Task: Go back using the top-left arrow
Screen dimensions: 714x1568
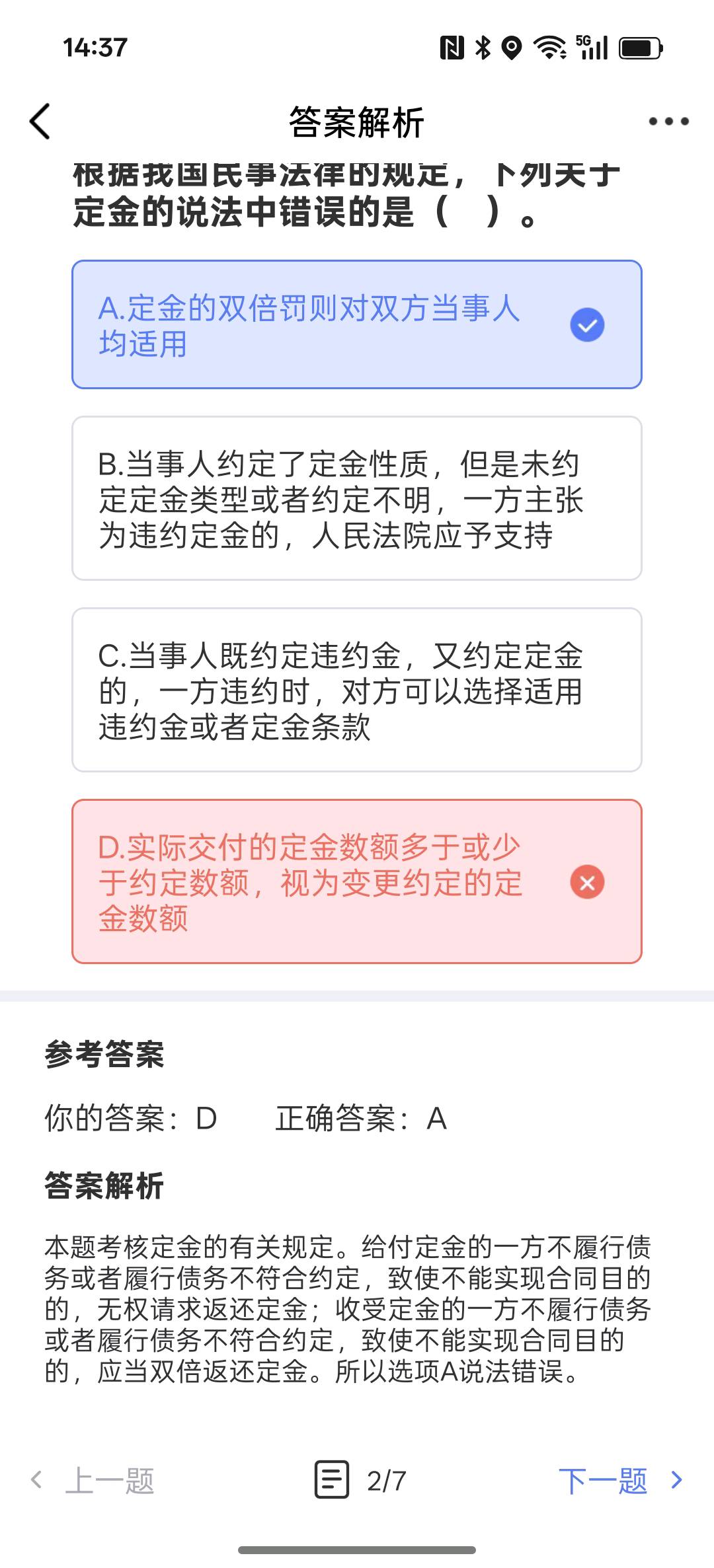Action: point(40,122)
